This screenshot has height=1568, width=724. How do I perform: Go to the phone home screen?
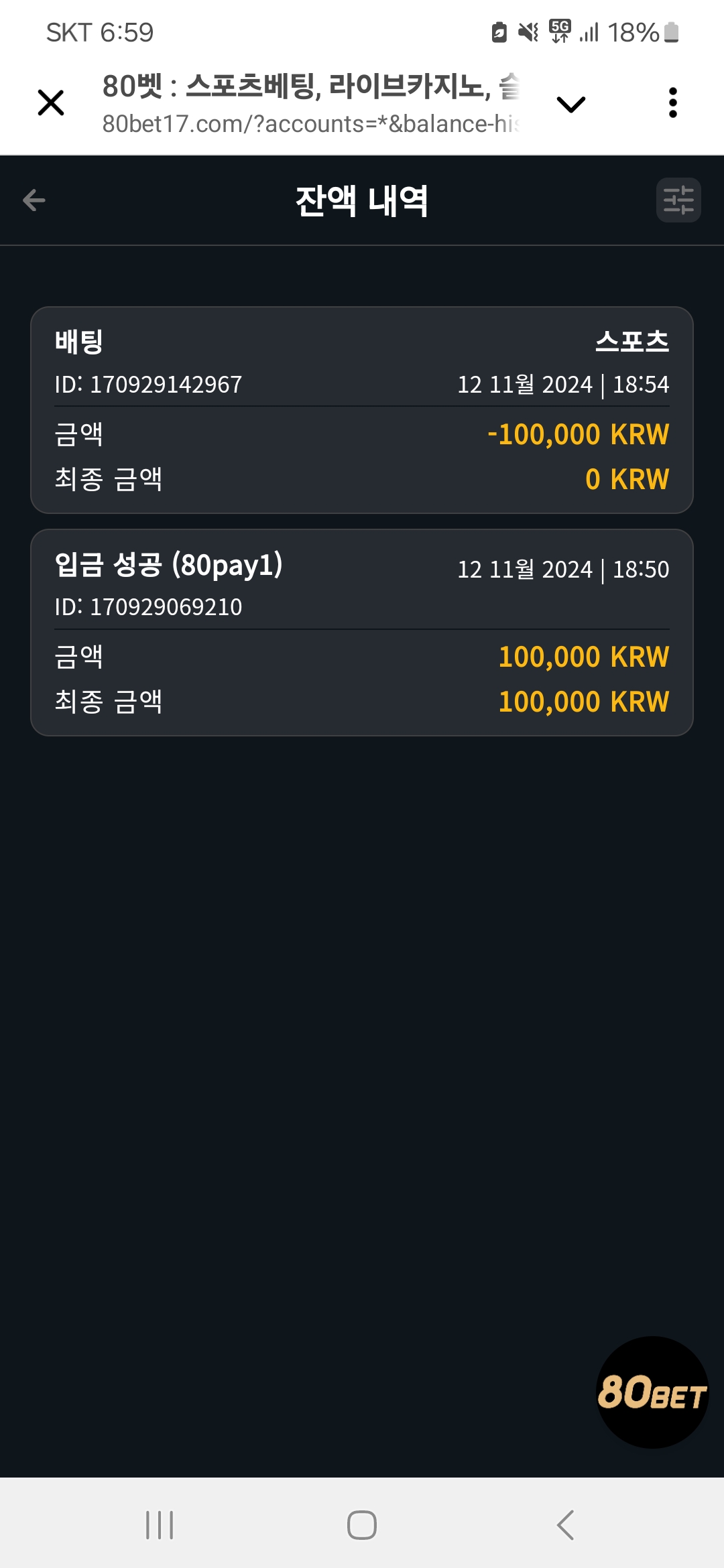pos(362,1525)
